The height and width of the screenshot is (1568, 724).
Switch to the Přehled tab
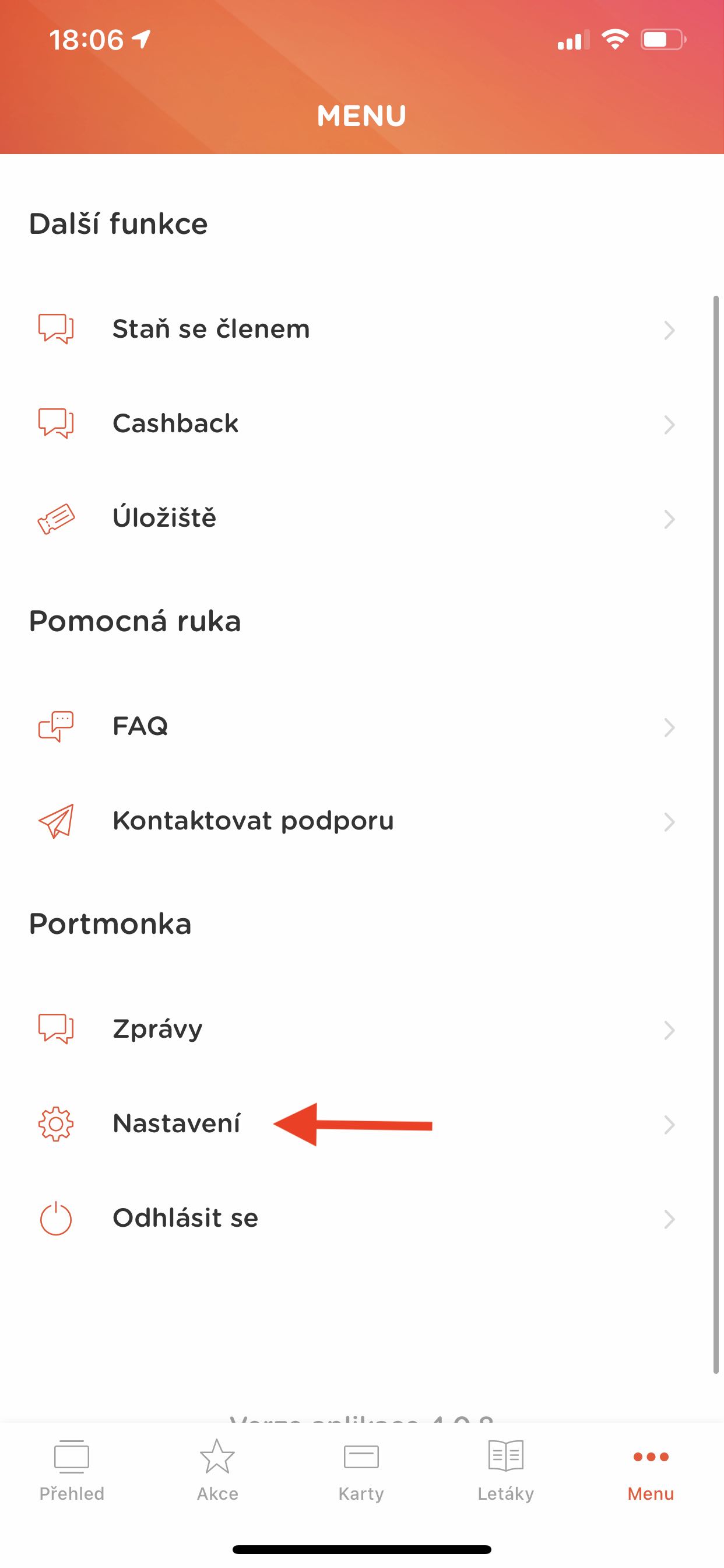72,1469
